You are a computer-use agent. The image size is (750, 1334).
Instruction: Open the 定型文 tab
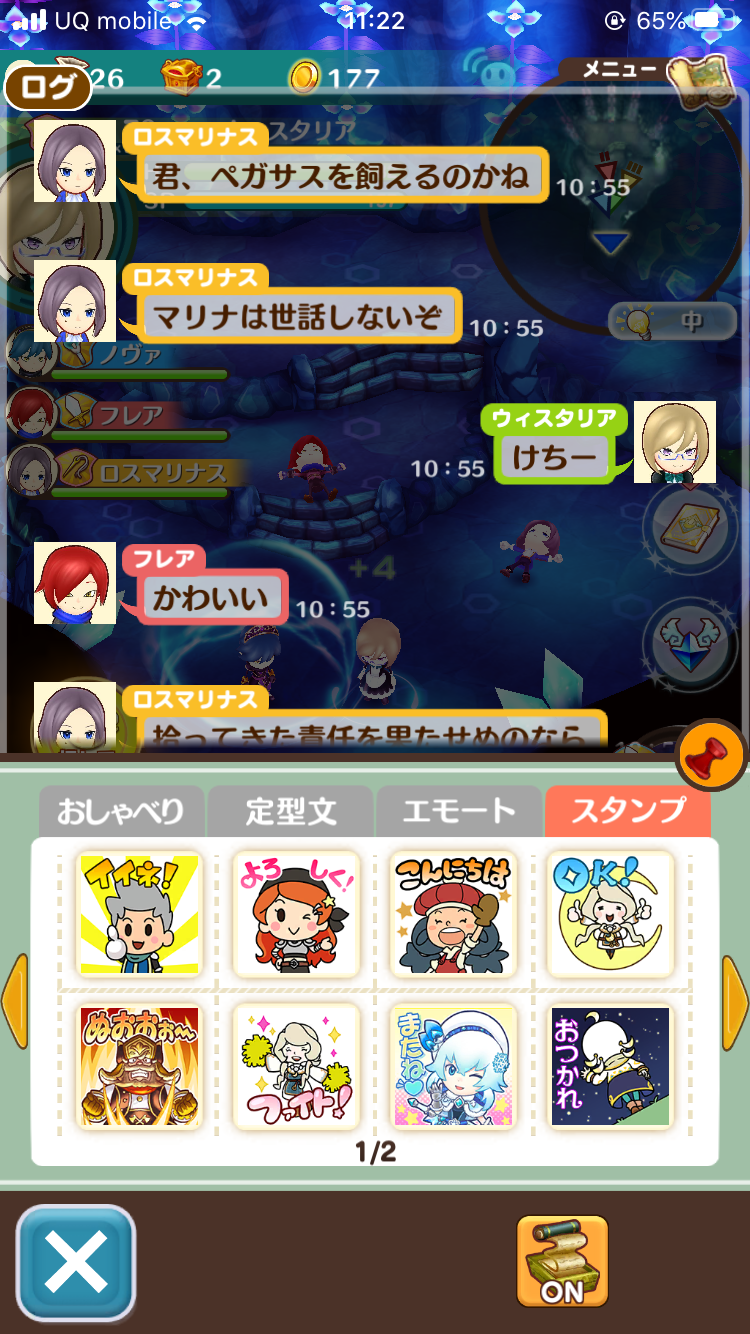tap(290, 811)
